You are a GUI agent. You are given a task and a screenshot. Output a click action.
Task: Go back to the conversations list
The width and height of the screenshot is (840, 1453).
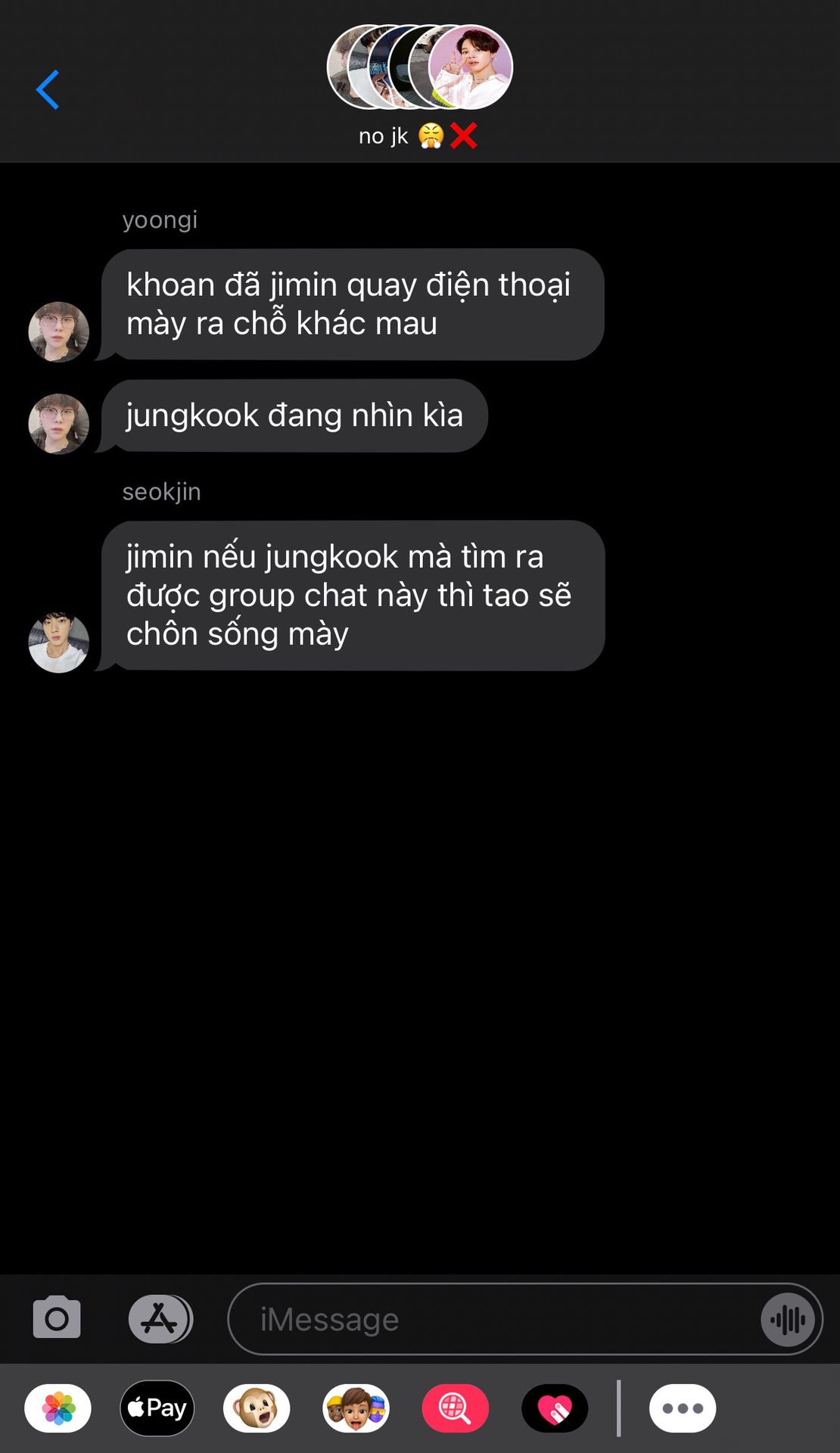[x=48, y=89]
